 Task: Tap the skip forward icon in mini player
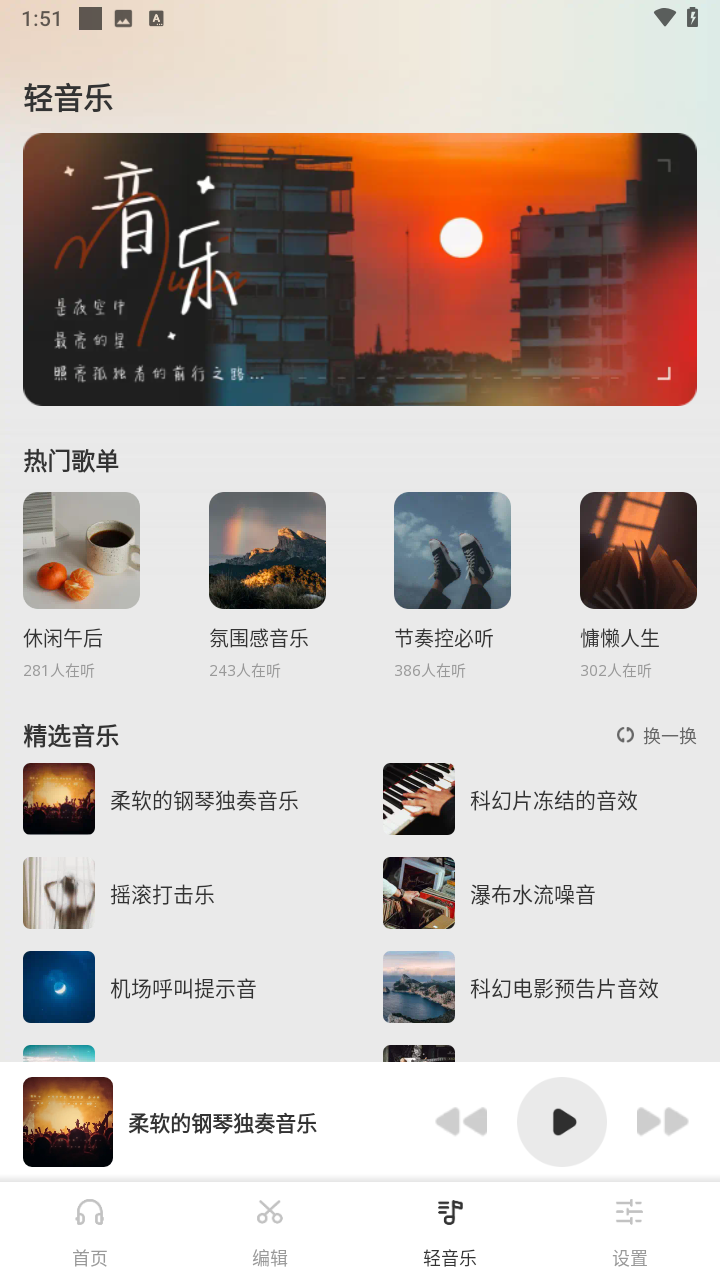coord(662,1122)
